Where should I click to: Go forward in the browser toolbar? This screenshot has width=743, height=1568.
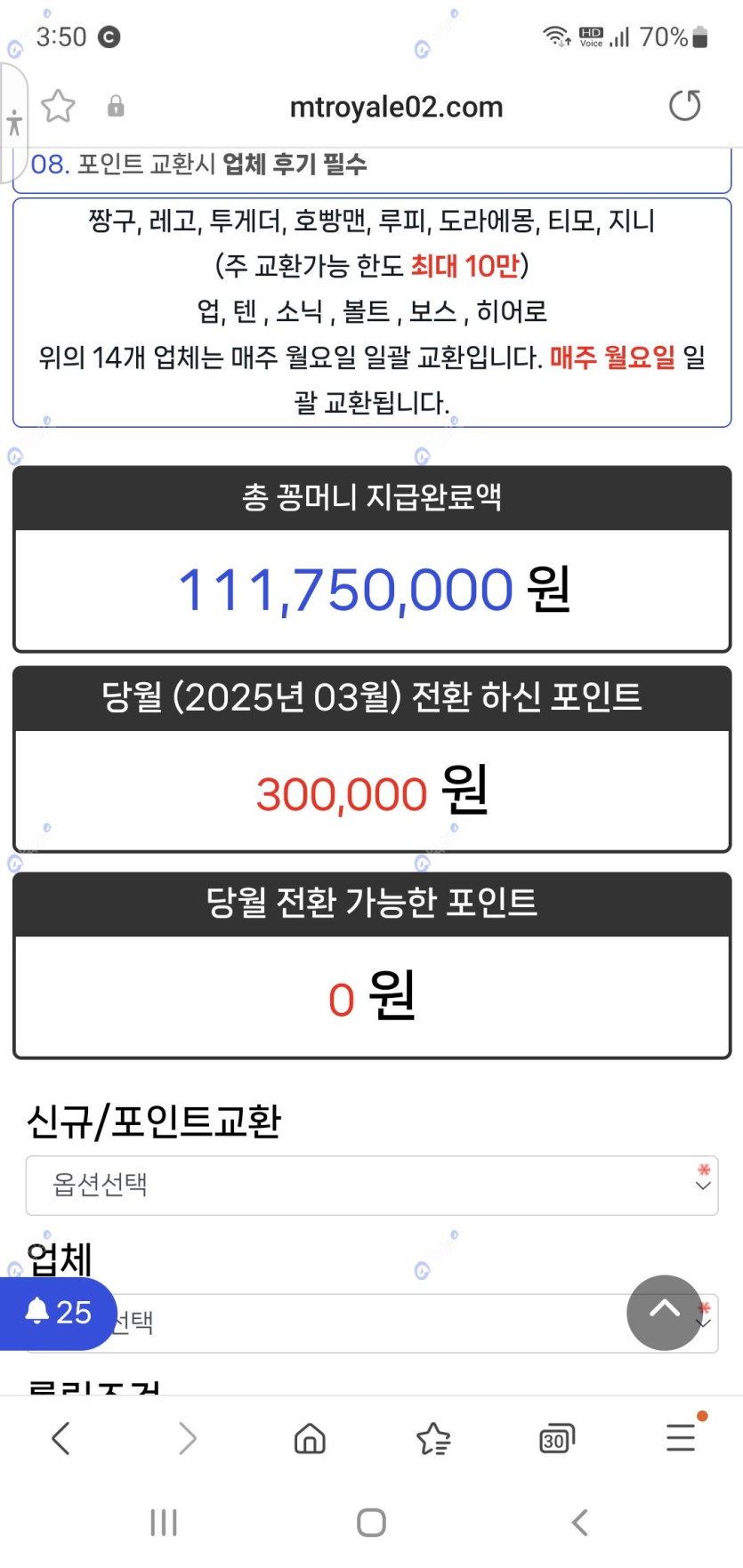[x=187, y=1438]
